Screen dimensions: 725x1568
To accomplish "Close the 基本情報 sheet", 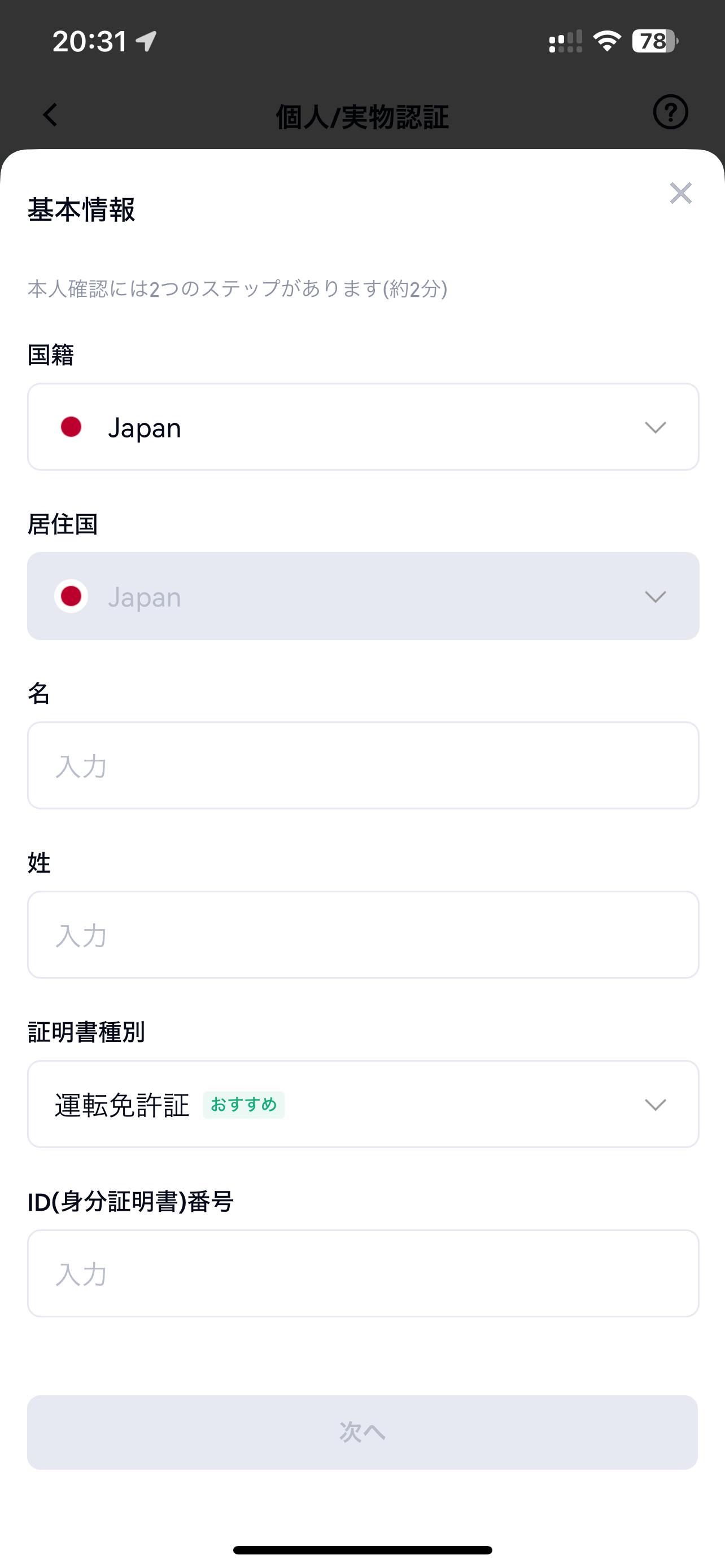I will coord(680,193).
